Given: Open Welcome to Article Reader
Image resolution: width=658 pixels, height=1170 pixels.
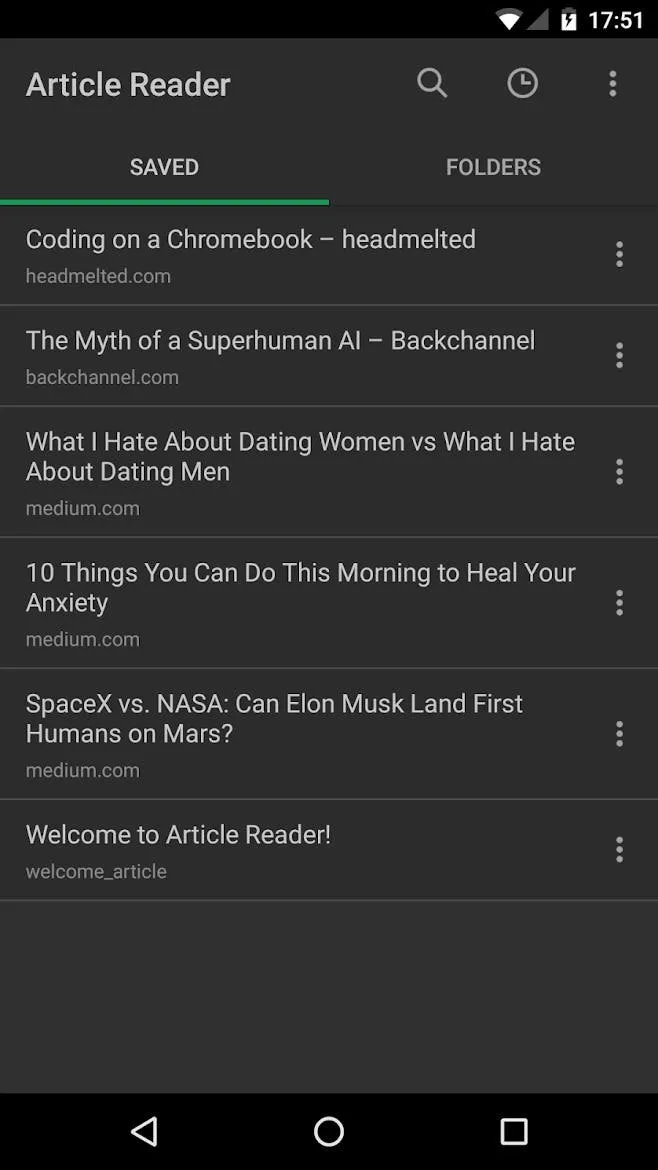Looking at the screenshot, I should point(178,849).
